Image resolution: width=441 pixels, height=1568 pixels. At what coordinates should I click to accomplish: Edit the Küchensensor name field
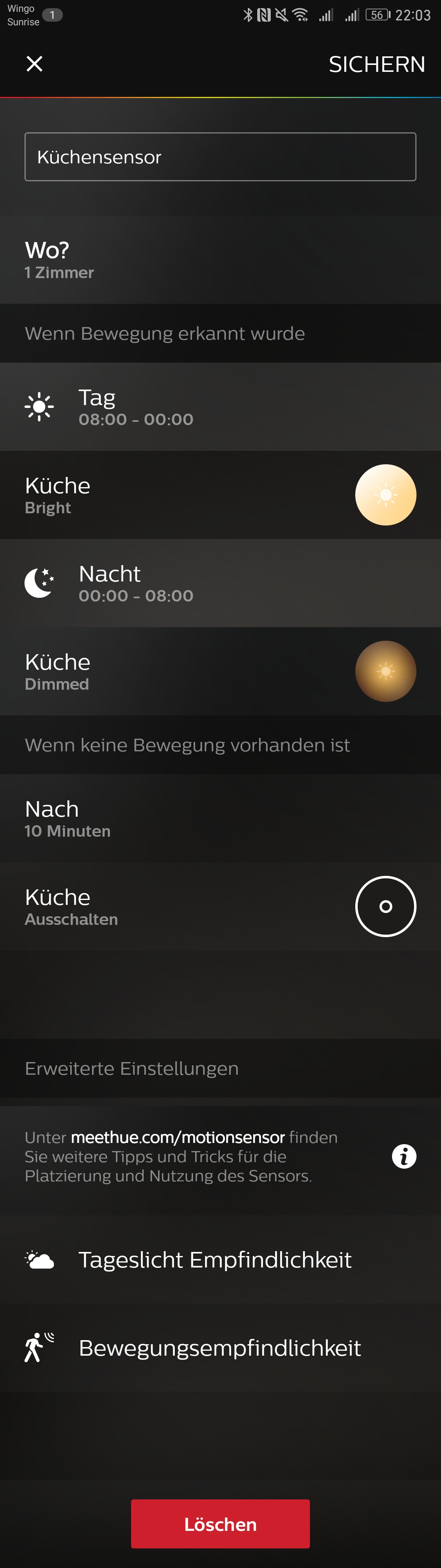pos(220,157)
